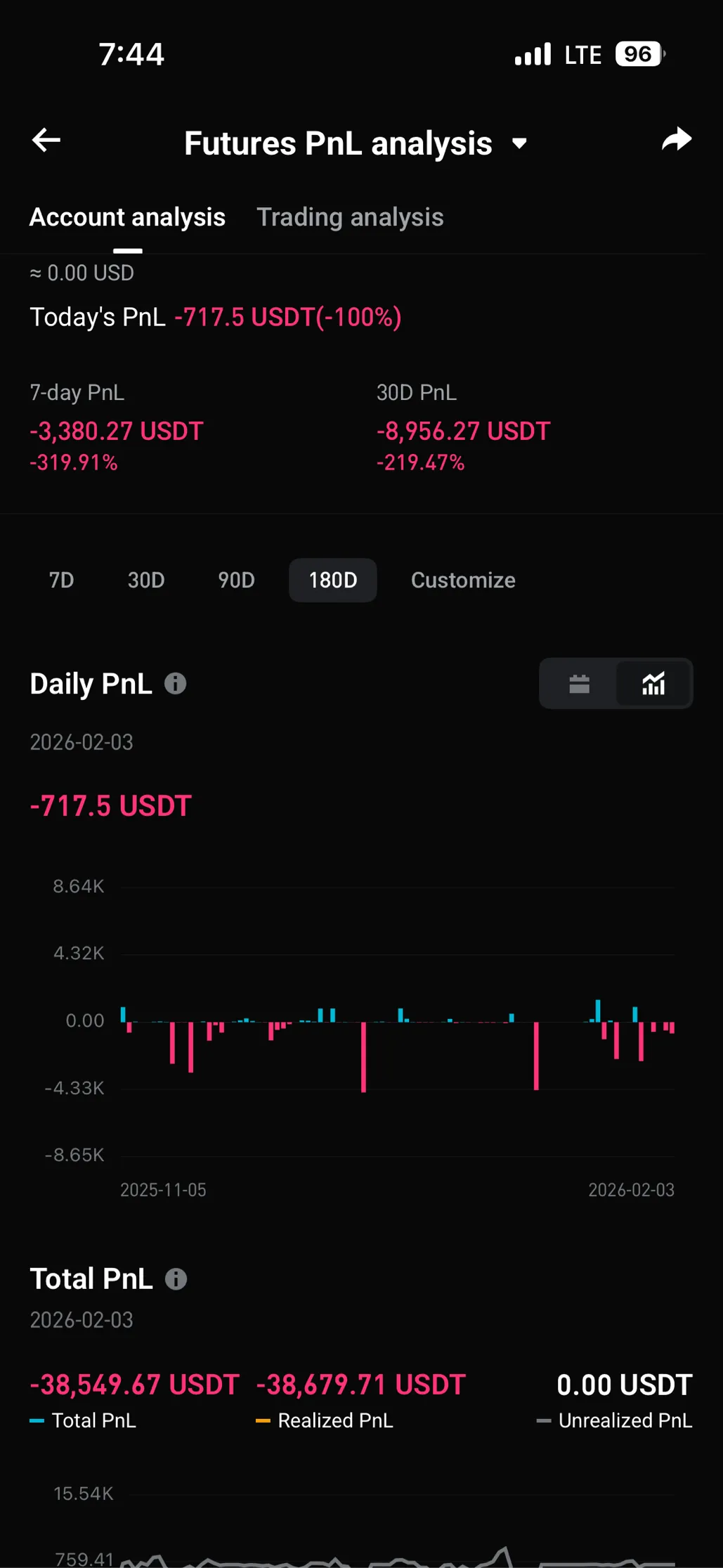This screenshot has width=723, height=1568.
Task: Switch Daily PnL to calendar view
Action: [x=579, y=684]
